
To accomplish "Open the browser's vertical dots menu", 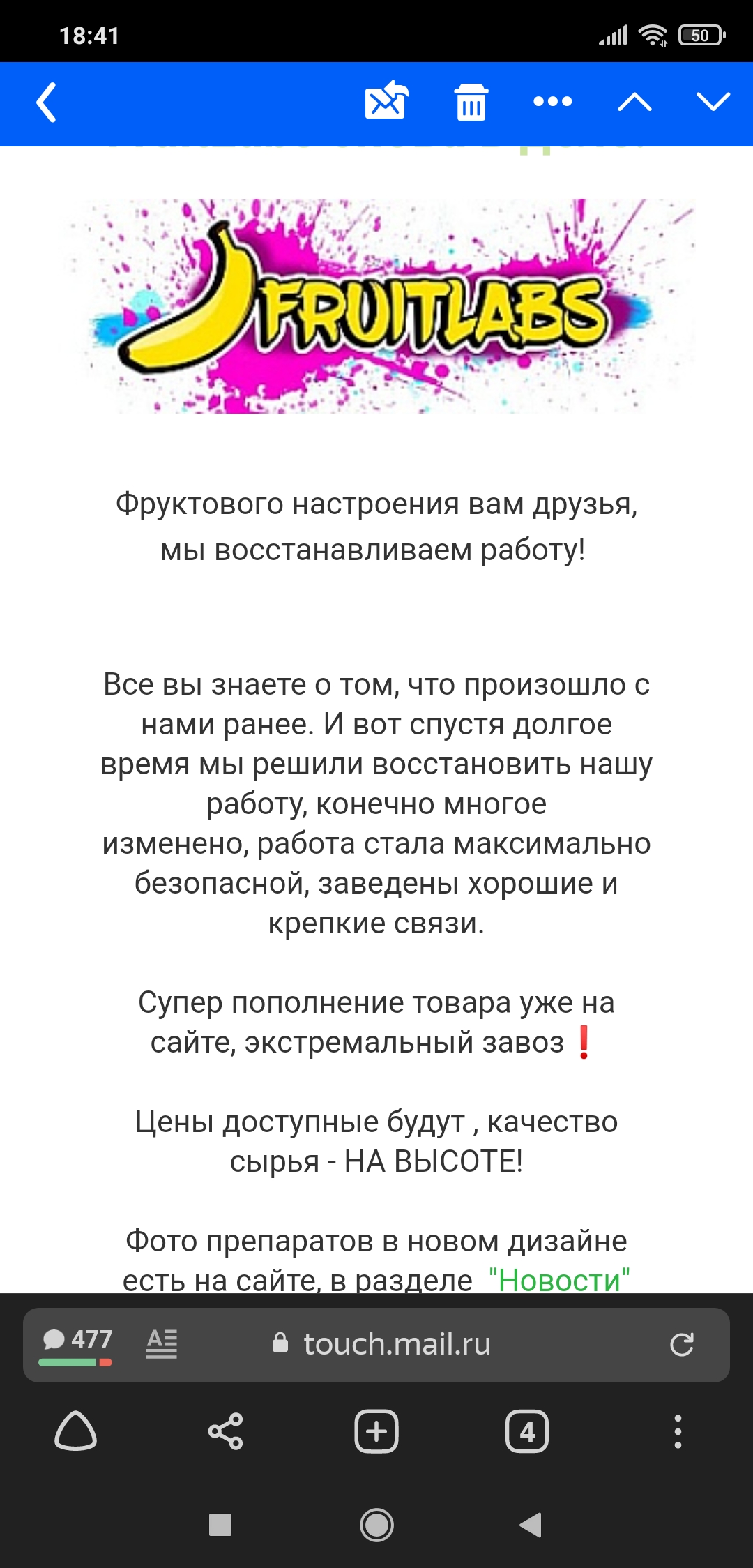I will pos(678,1431).
